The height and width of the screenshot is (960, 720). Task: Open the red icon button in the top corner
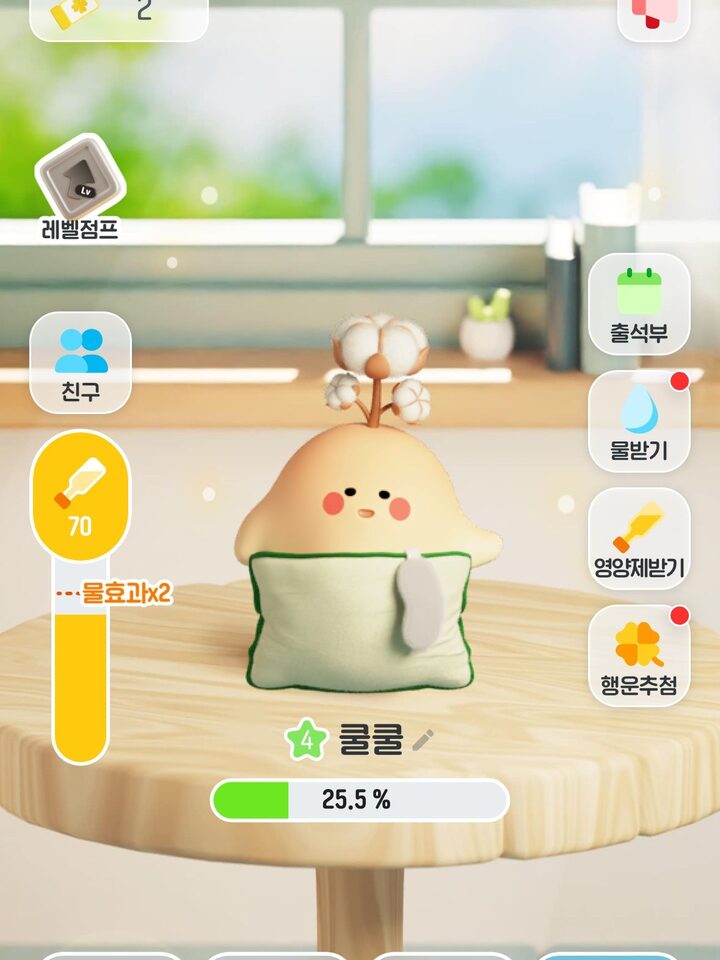[654, 16]
